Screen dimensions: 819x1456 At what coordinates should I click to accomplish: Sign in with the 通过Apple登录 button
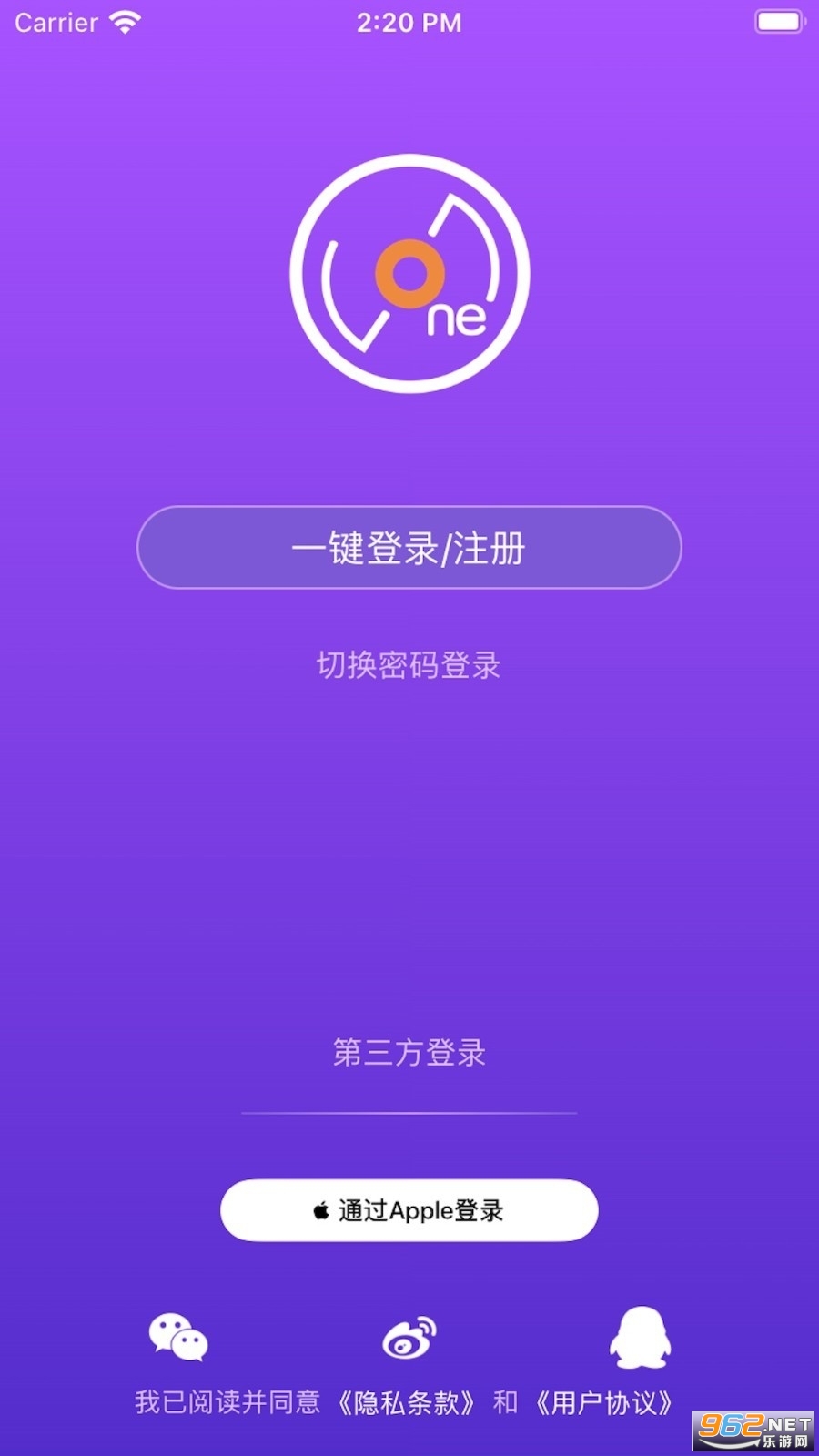(409, 1210)
